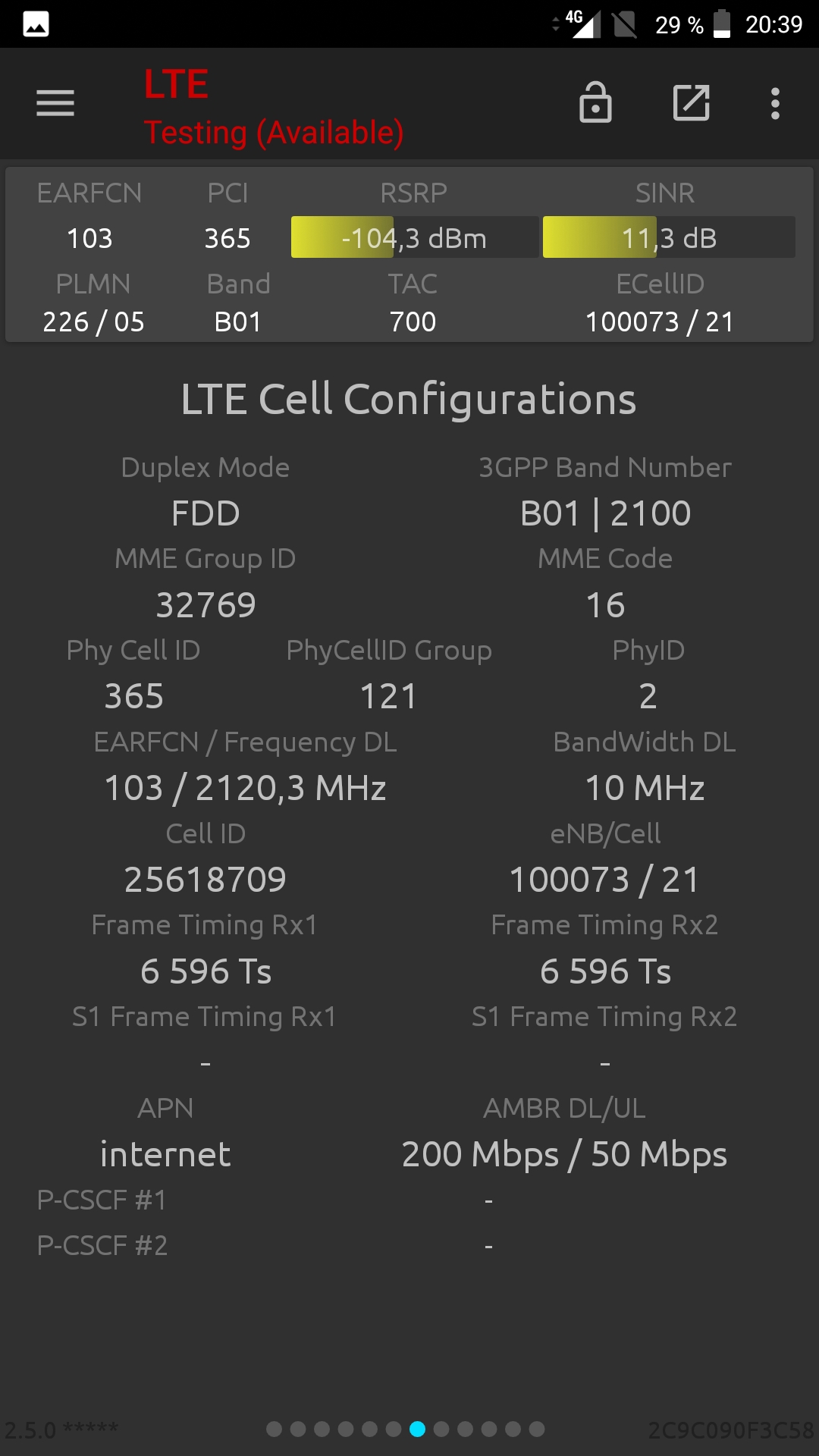Open the three-dot overflow menu

point(775,103)
